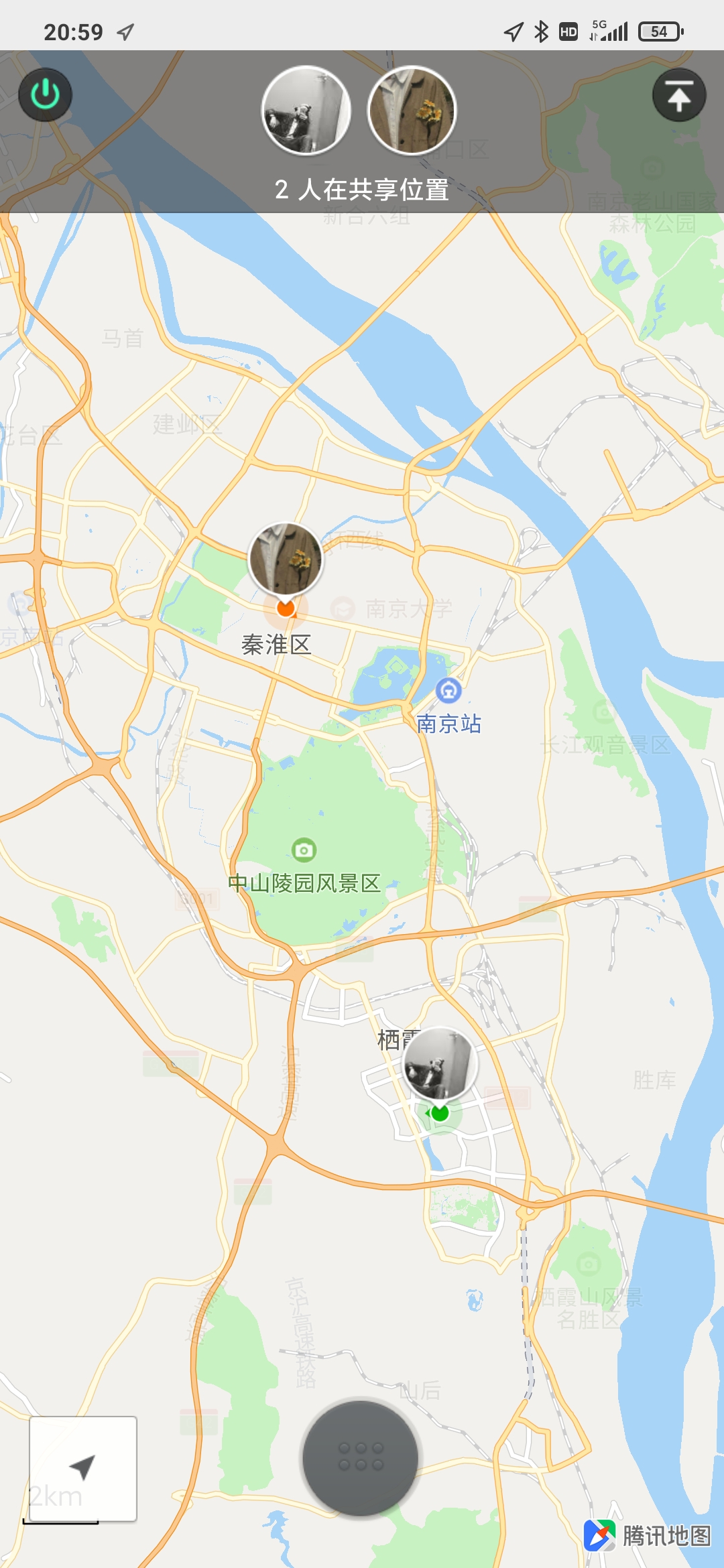This screenshot has height=1568, width=724.
Task: Tap the cat avatar marker near 栖霞
Action: pyautogui.click(x=440, y=1064)
